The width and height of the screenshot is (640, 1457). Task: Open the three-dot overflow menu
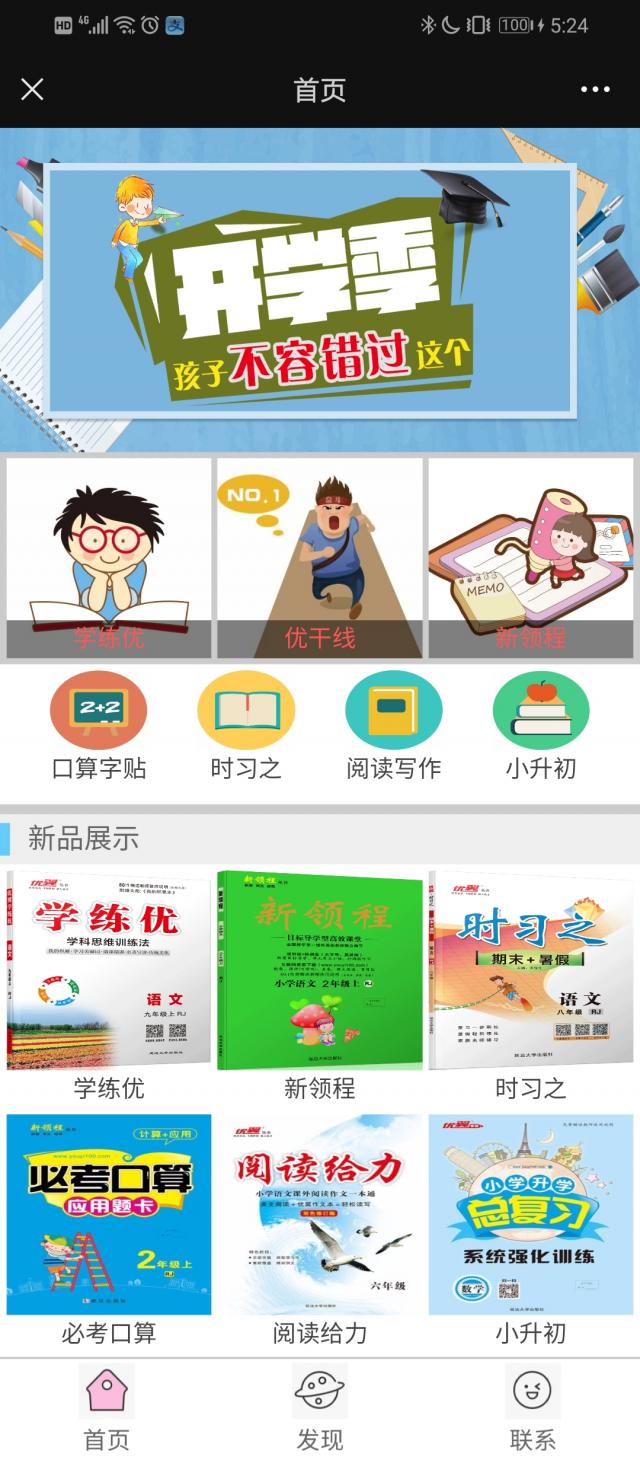pos(595,89)
